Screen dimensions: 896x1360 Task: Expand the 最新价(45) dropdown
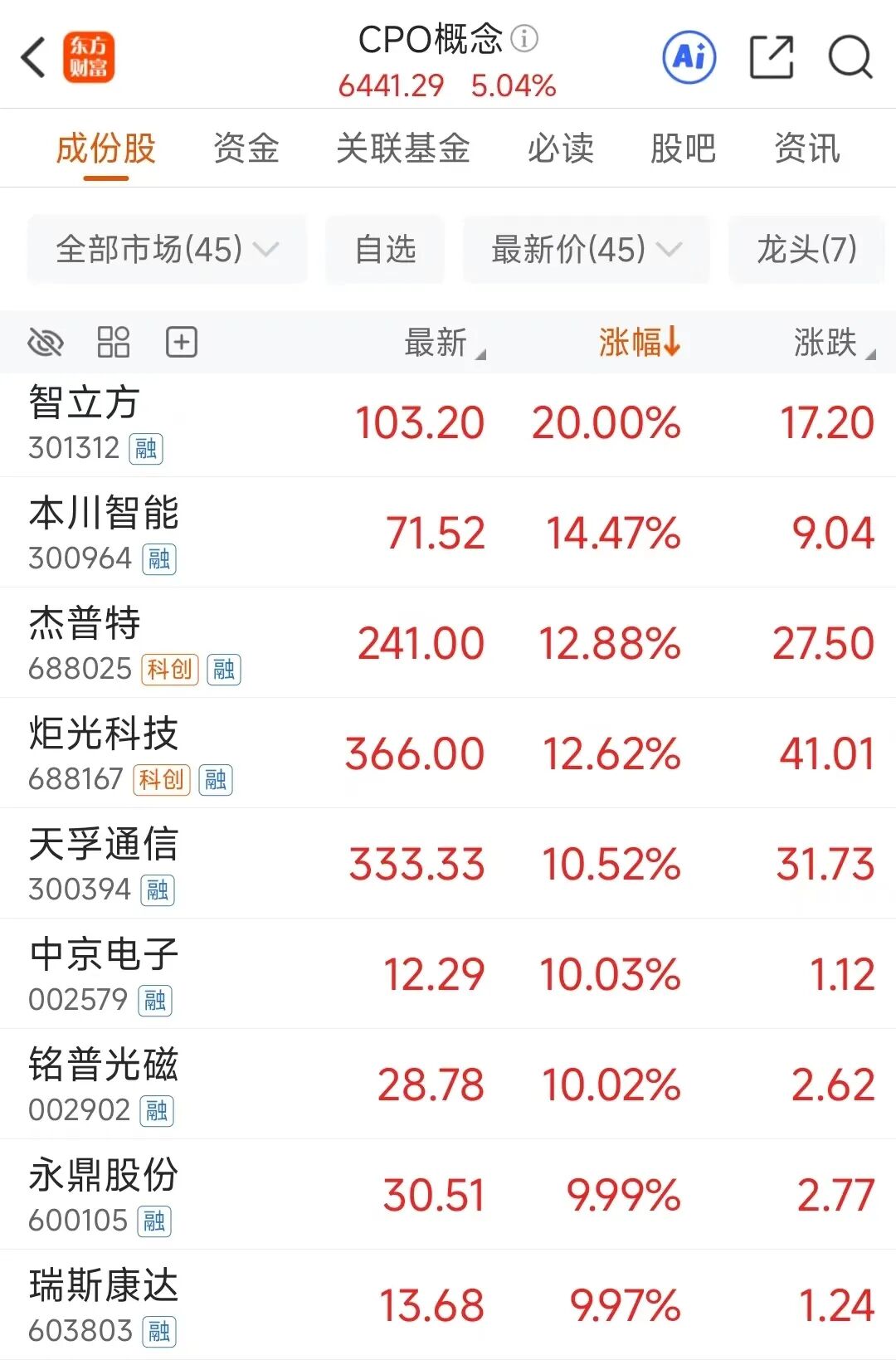[x=586, y=249]
